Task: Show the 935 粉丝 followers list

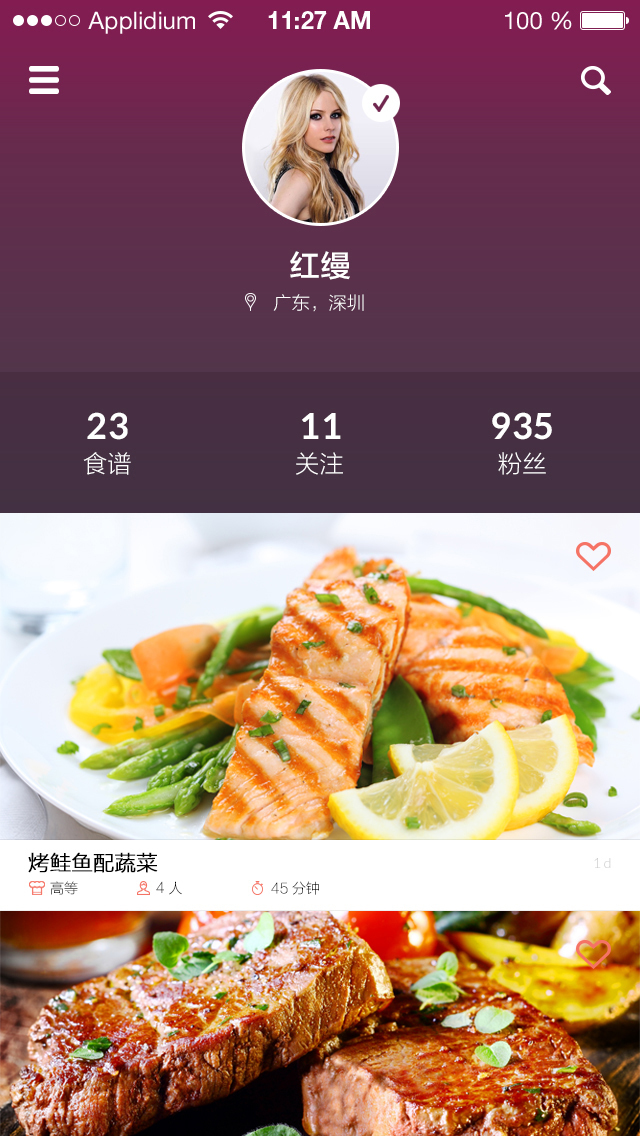Action: coord(522,442)
